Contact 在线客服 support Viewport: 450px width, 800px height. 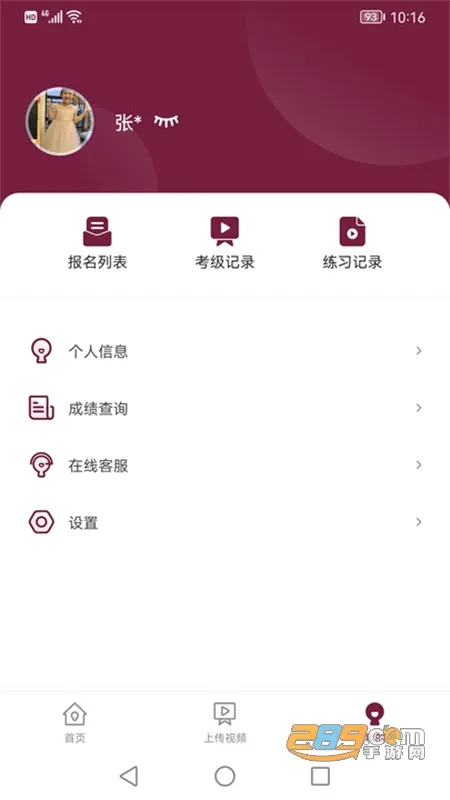[x=225, y=465]
